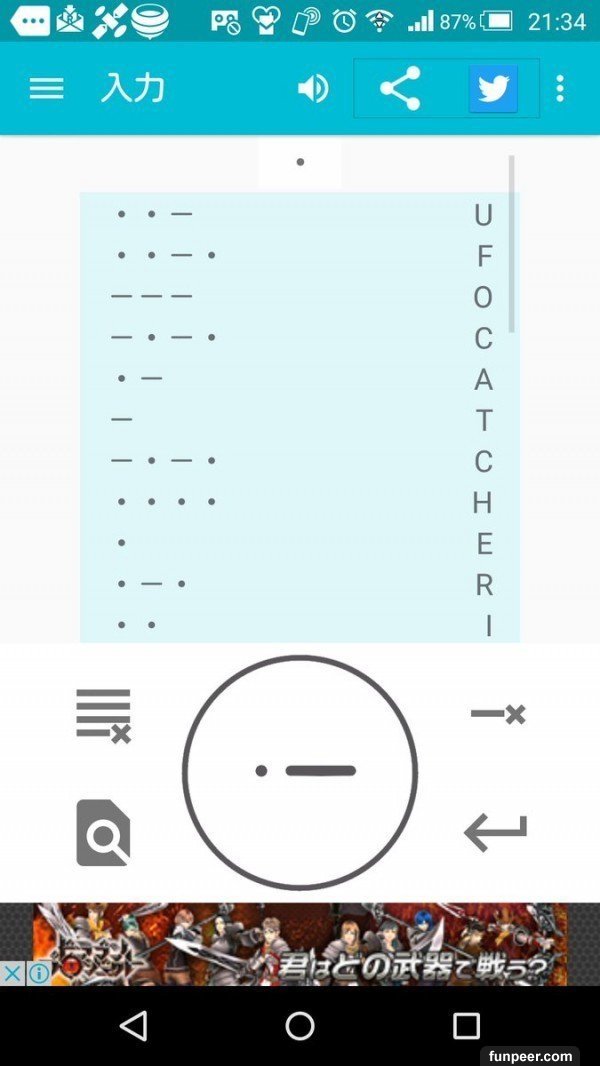The height and width of the screenshot is (1066, 600).
Task: Go back using the navigation bar
Action: click(x=133, y=1026)
